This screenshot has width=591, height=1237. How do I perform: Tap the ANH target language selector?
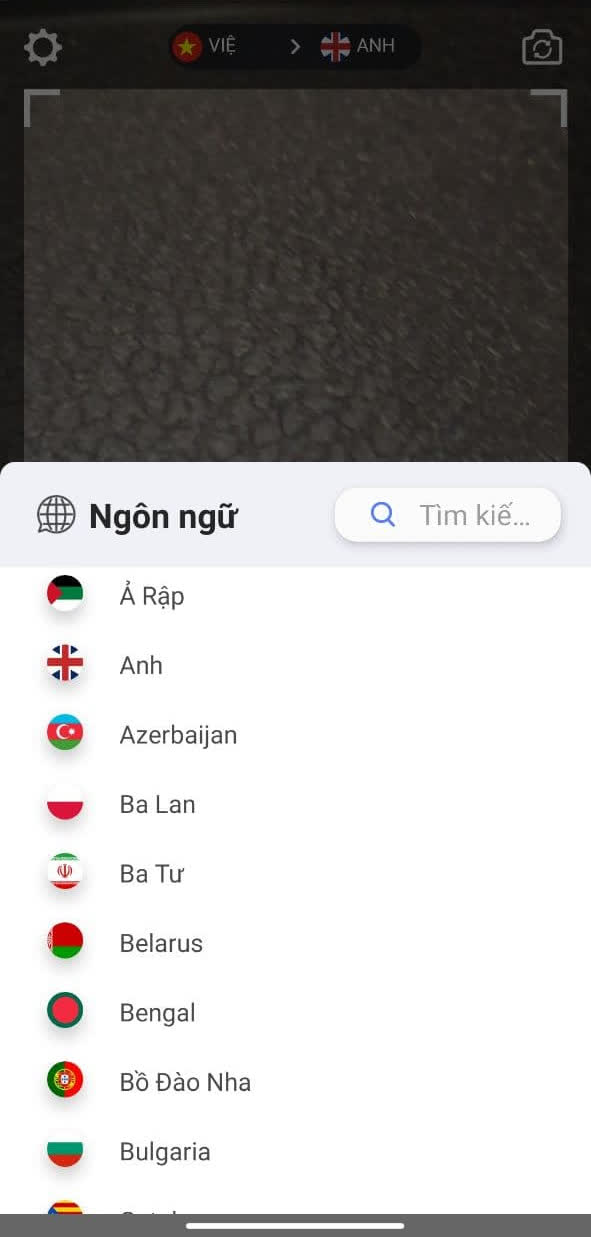click(x=357, y=46)
